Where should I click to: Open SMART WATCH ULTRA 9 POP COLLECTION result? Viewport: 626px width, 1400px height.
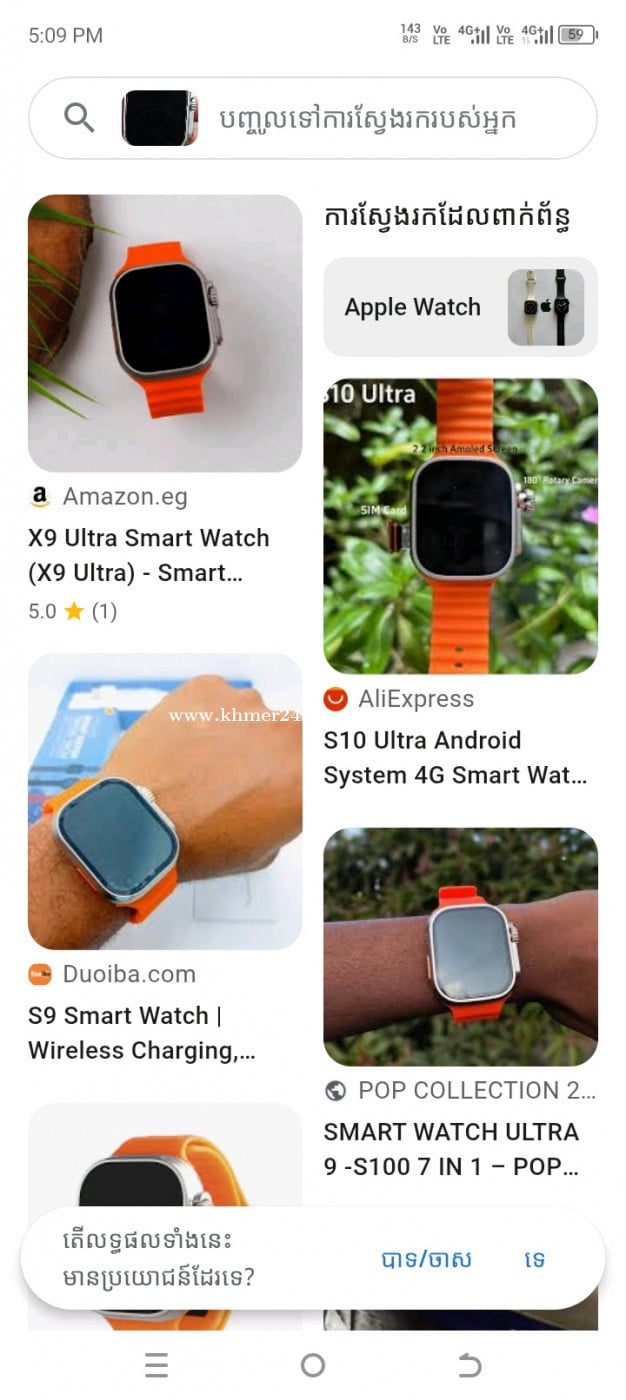[460, 946]
